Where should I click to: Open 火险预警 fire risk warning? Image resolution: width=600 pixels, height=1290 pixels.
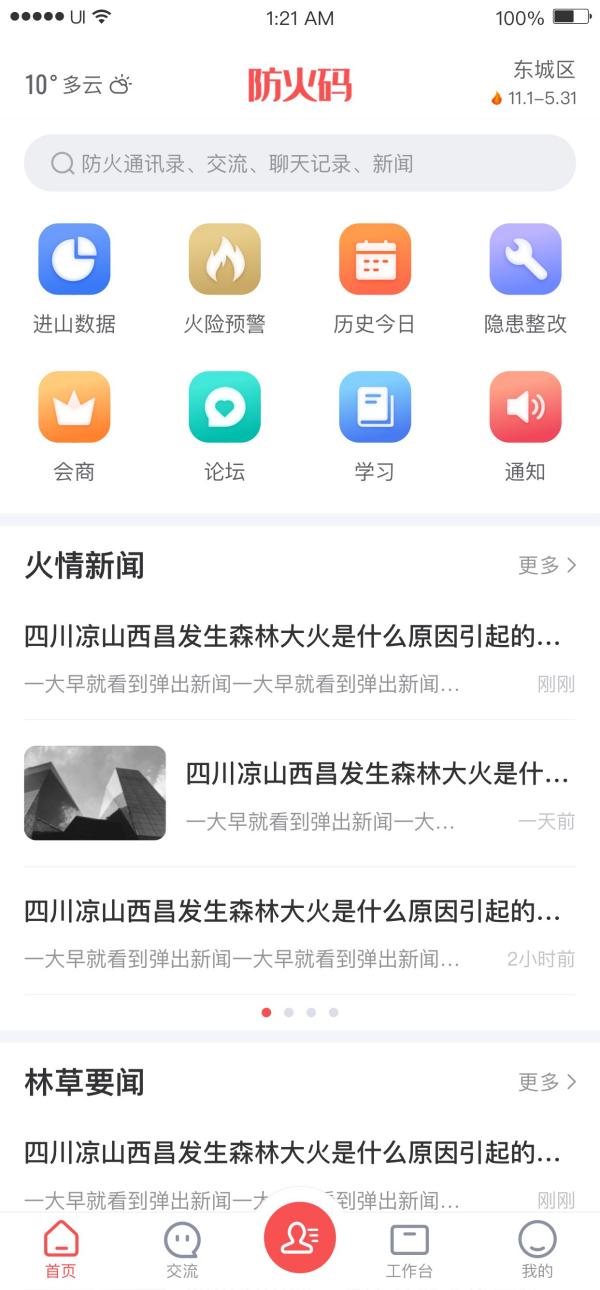click(x=224, y=259)
